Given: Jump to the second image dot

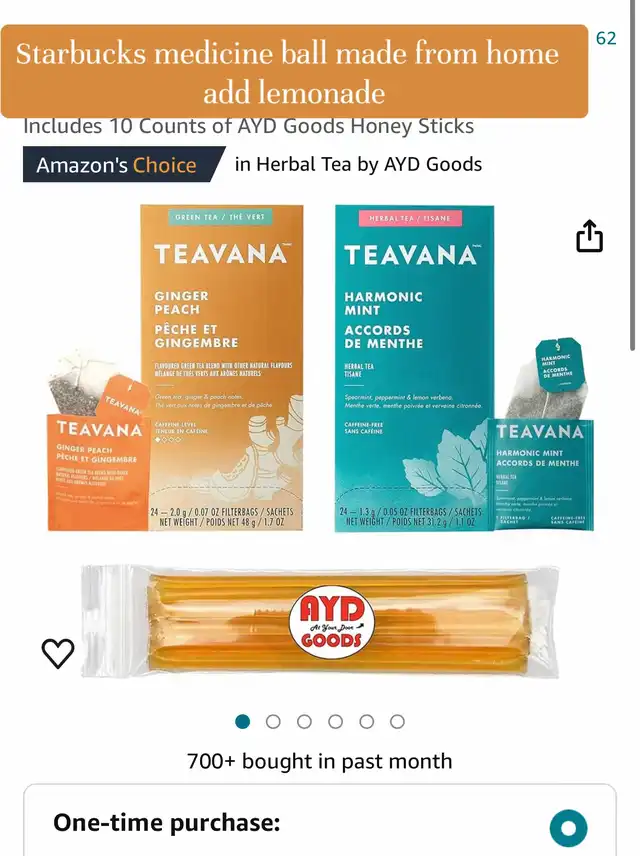Looking at the screenshot, I should click(273, 721).
